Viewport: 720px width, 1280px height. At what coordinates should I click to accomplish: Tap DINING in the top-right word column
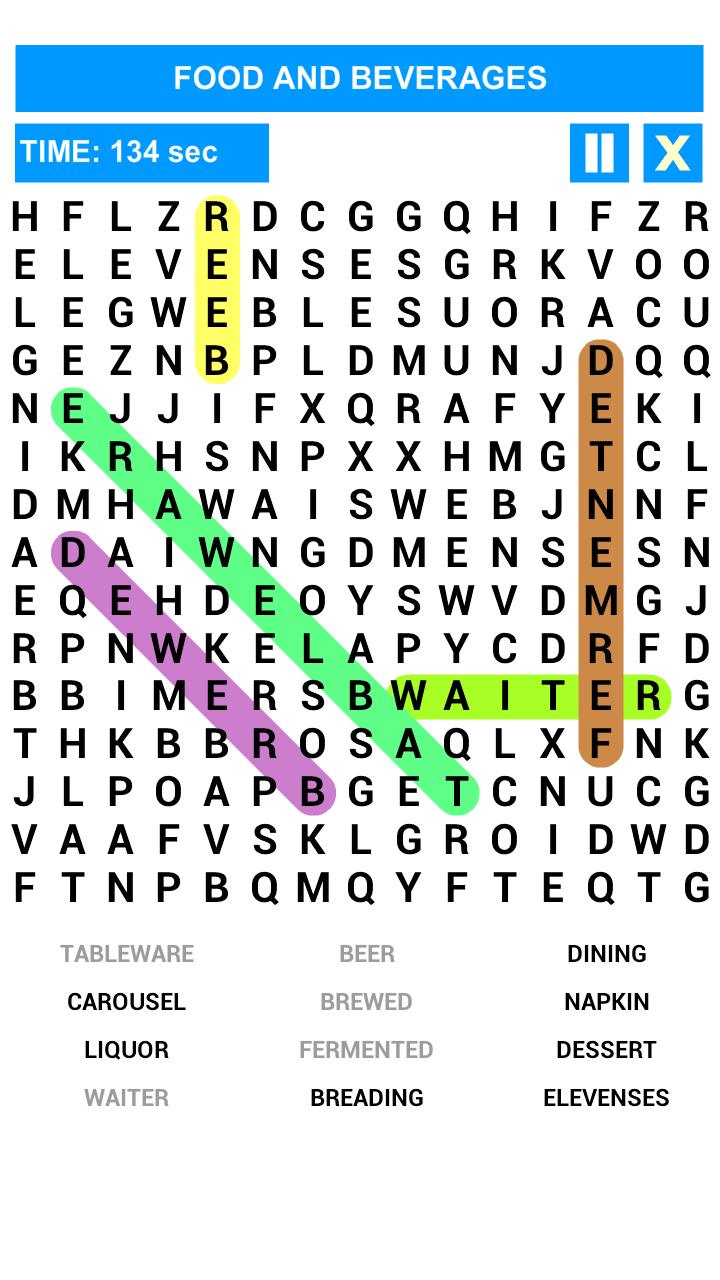click(606, 953)
